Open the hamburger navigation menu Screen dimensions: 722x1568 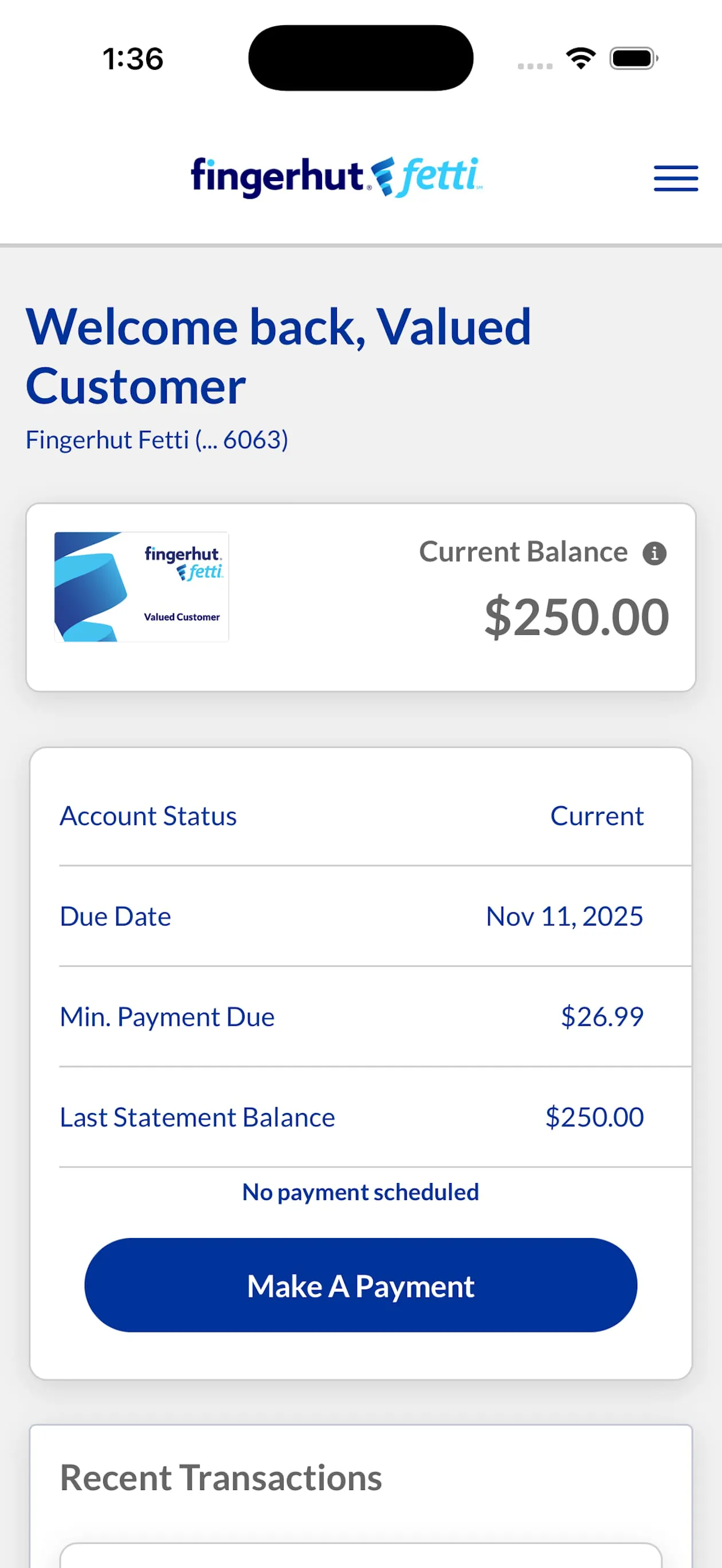[x=676, y=179]
